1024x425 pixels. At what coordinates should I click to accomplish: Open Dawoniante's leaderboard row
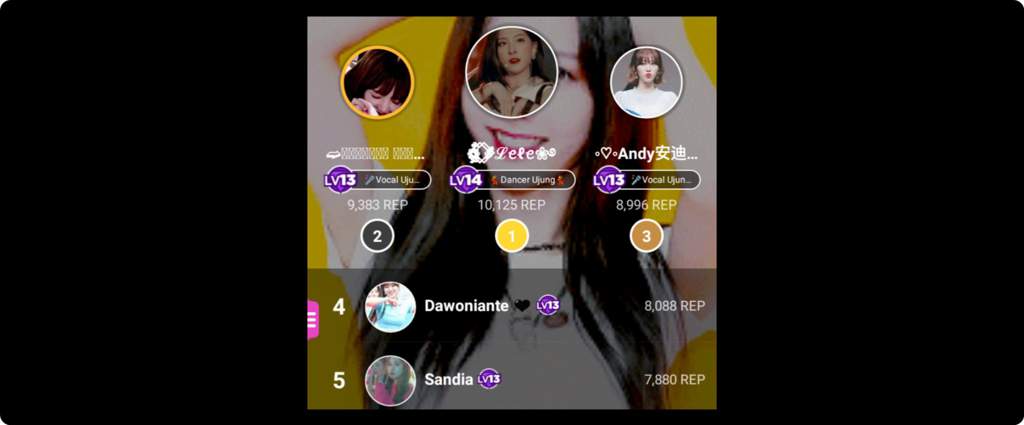[x=511, y=306]
